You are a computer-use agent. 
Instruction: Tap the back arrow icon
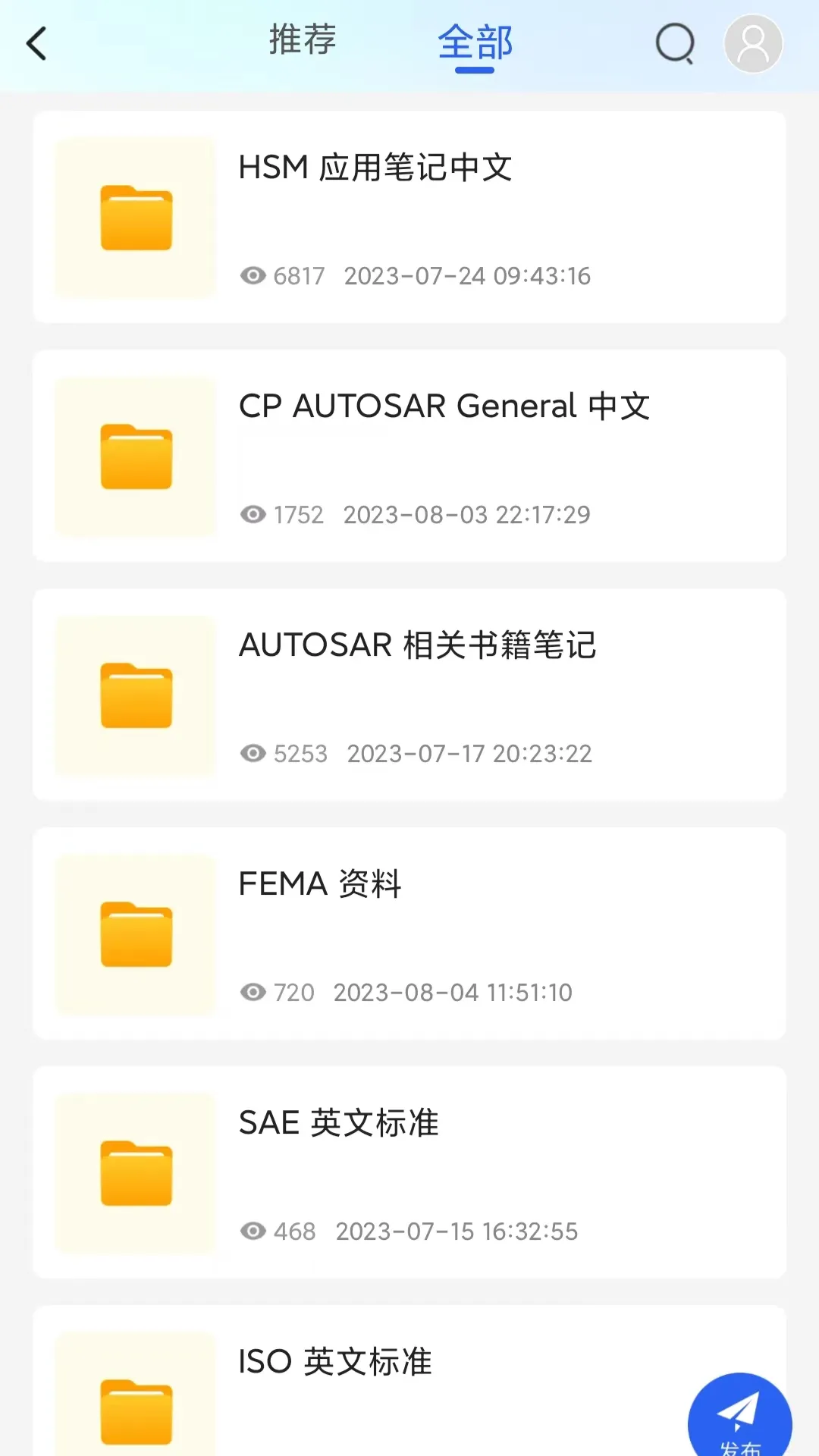(37, 43)
